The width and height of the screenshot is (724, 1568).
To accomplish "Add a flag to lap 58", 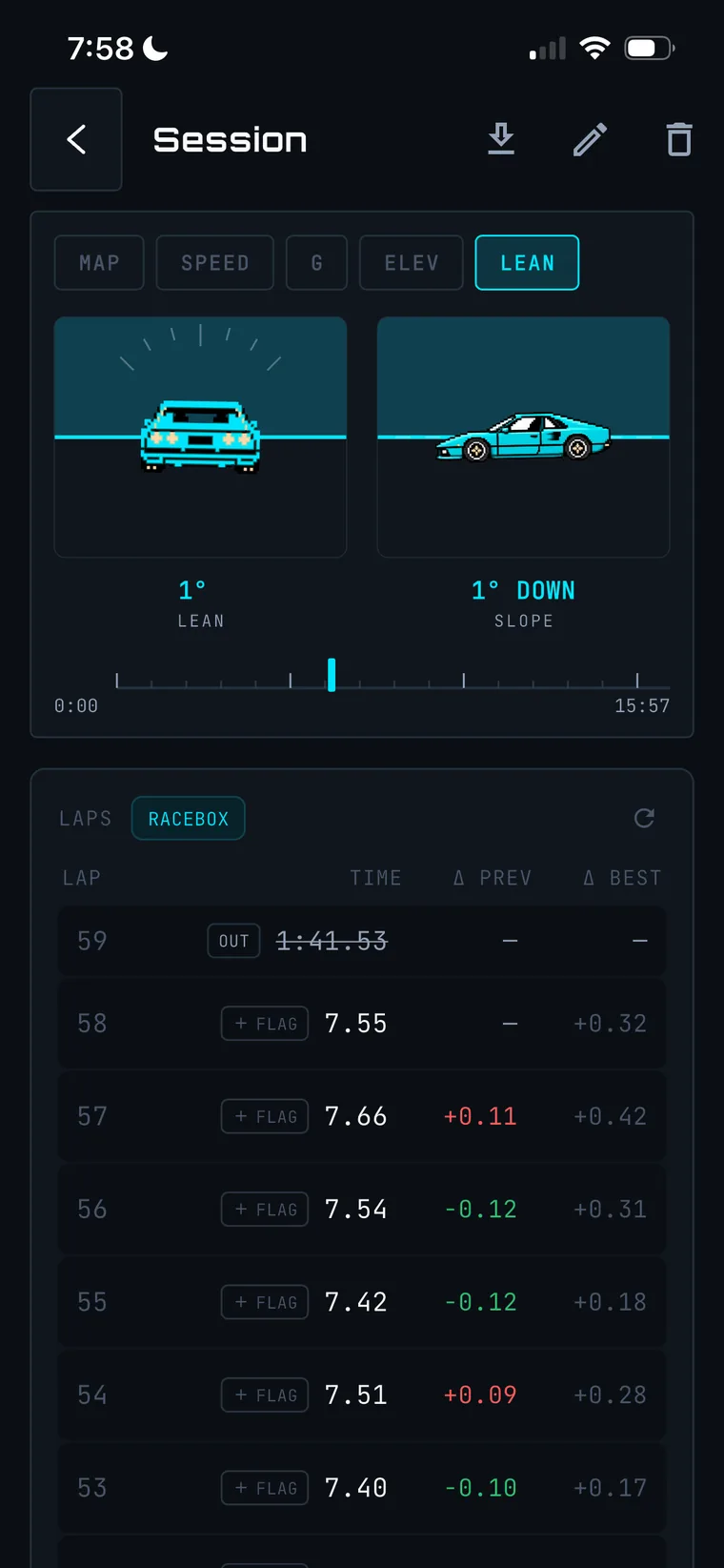I will coord(265,1024).
